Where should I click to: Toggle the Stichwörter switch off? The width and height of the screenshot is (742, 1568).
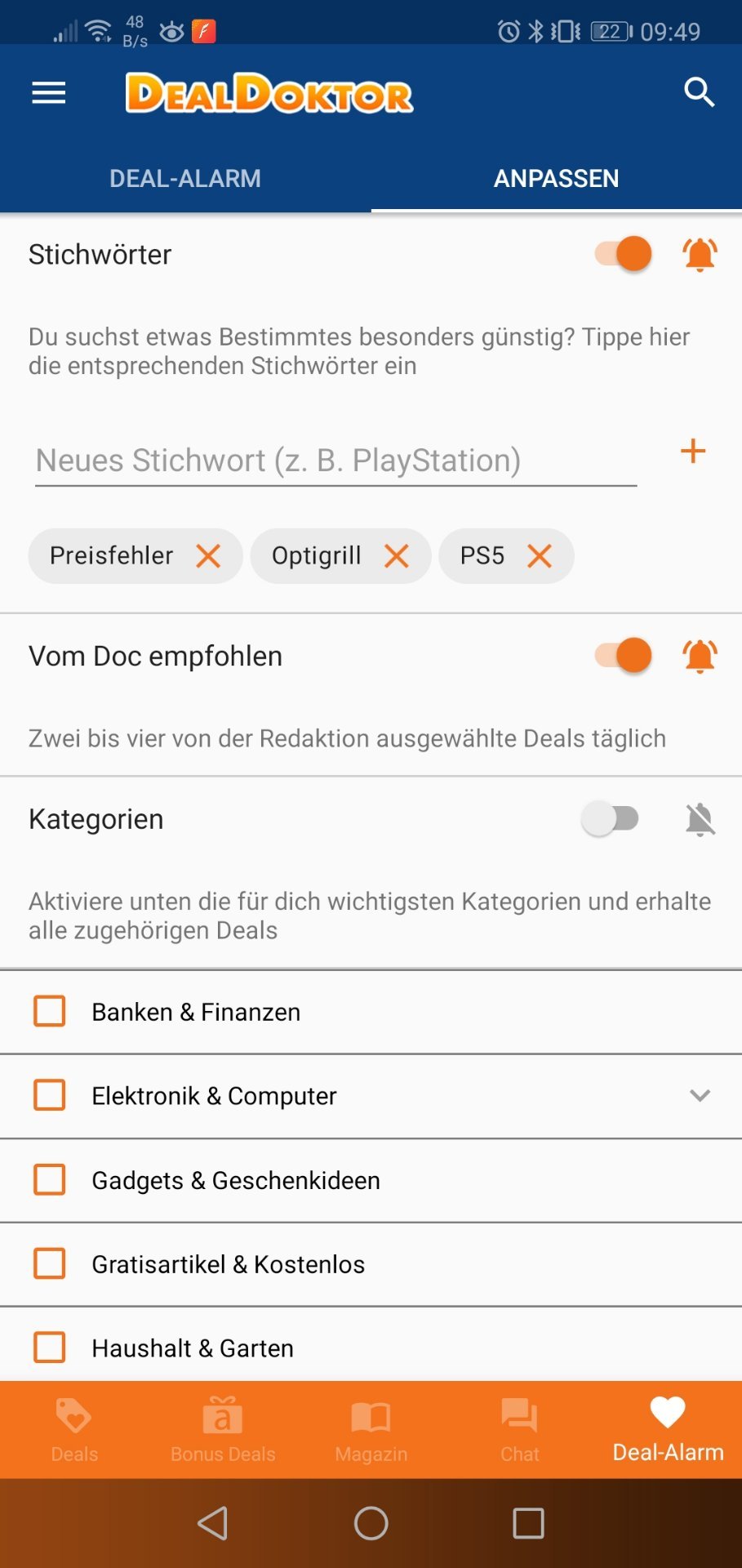tap(623, 254)
